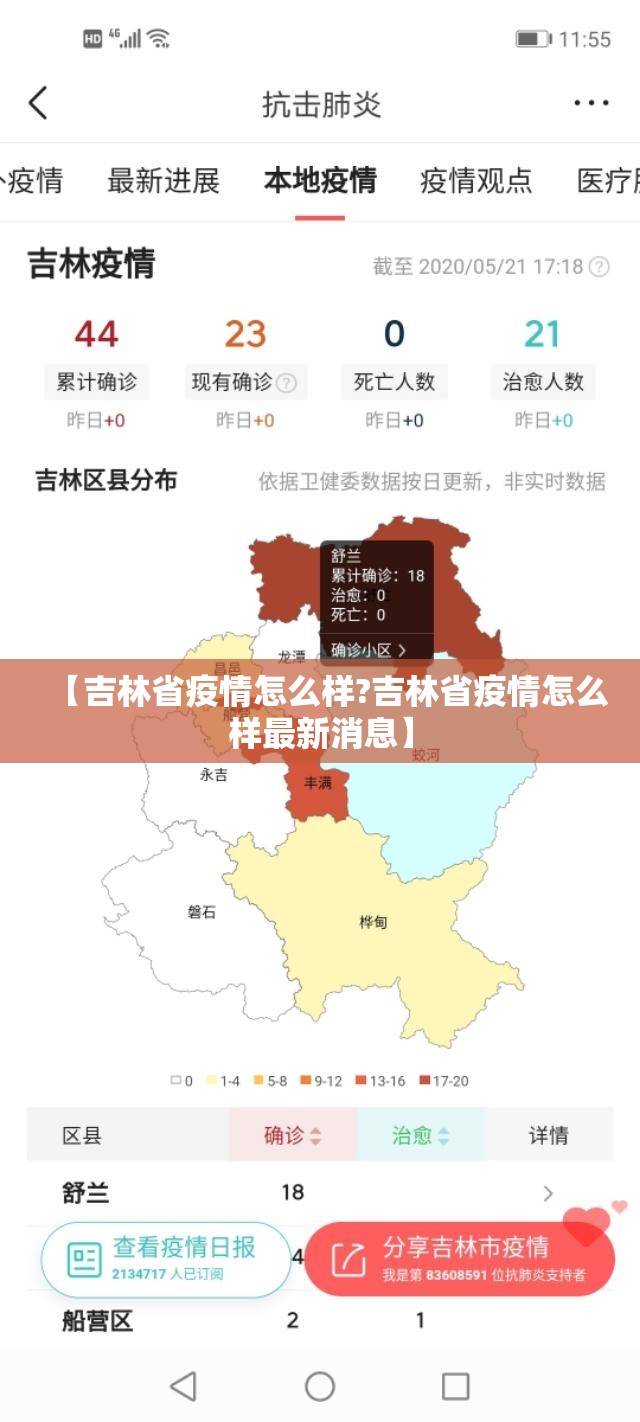Select the 本地疫情 tab

point(320,181)
